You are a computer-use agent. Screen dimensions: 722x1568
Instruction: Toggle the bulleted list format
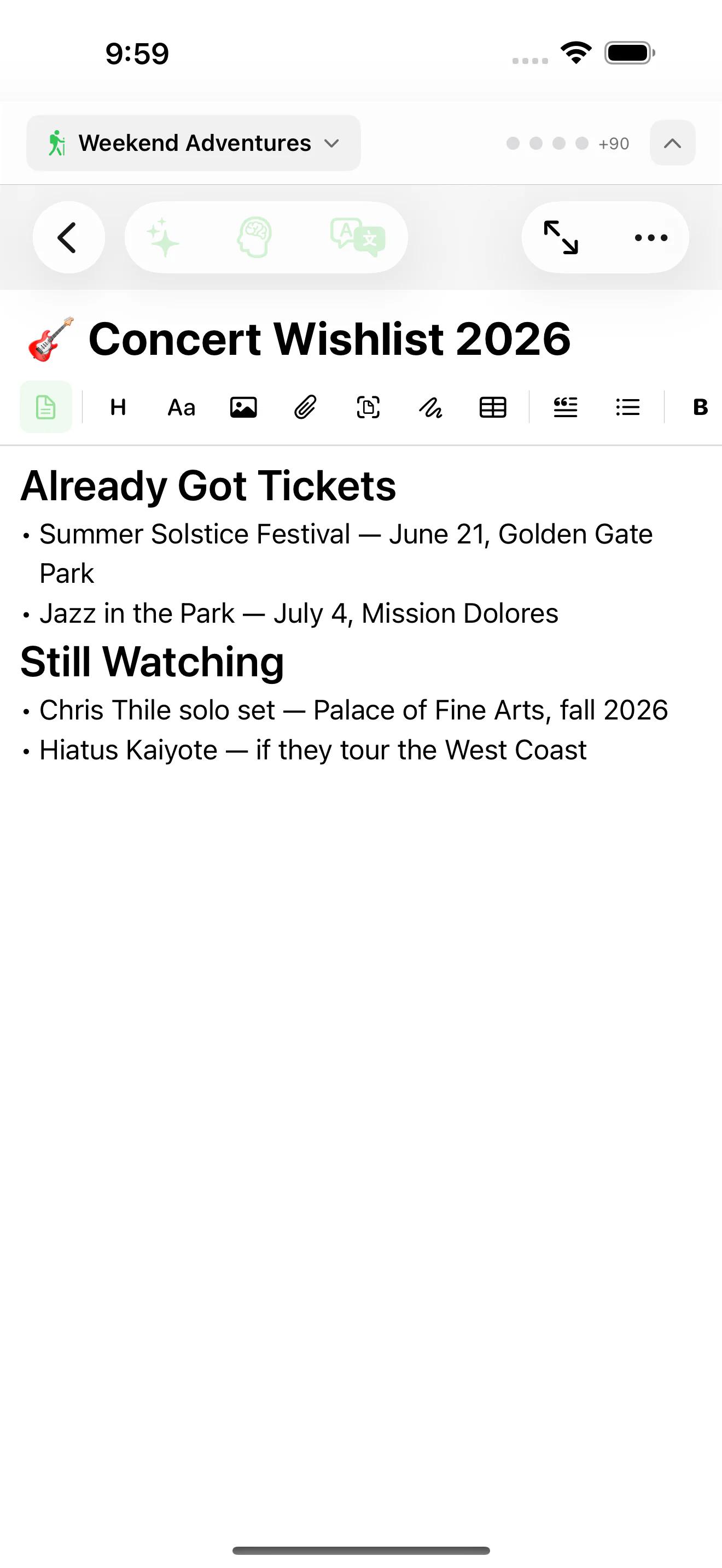tap(627, 407)
